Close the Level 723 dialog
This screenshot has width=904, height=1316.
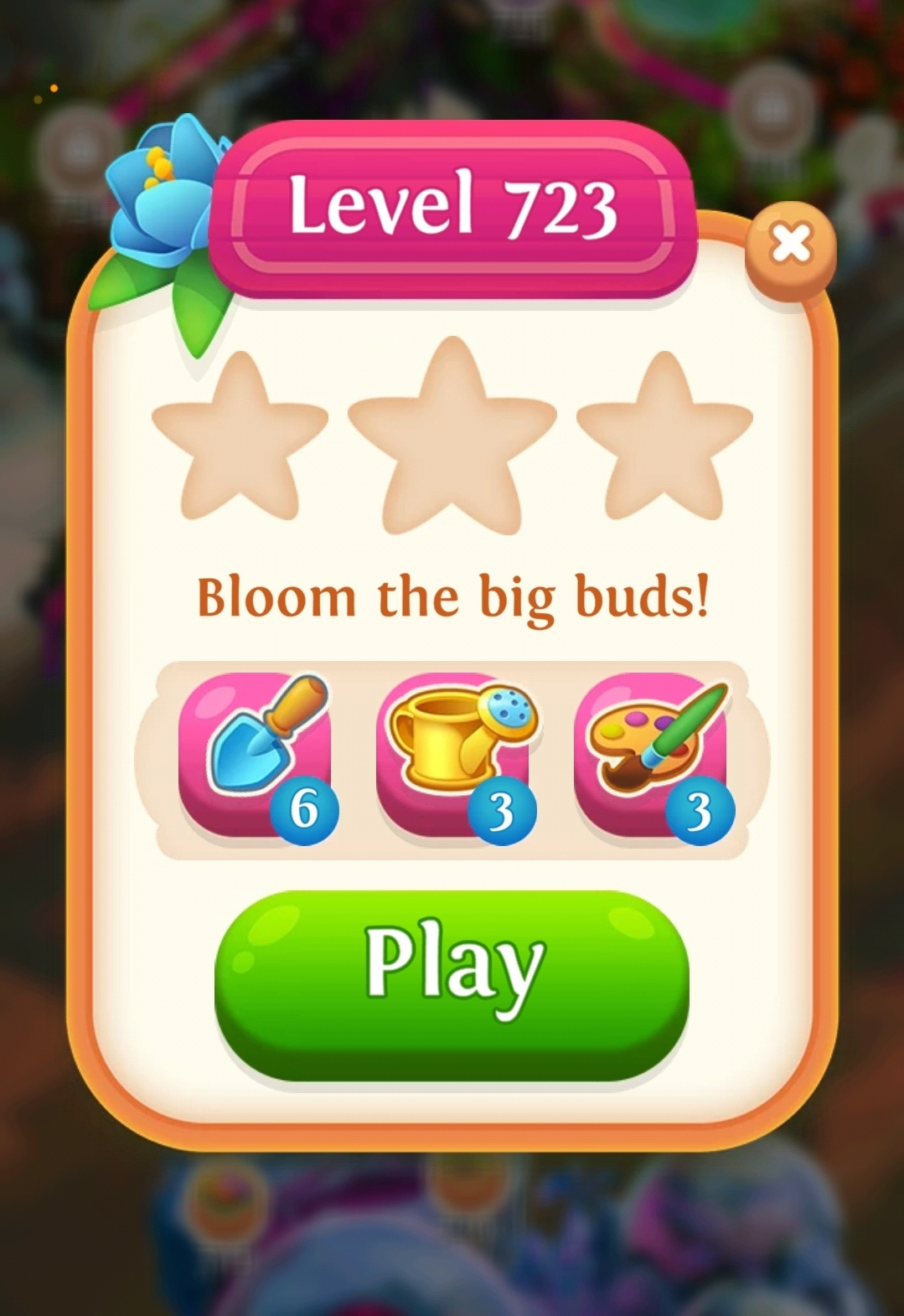(790, 245)
